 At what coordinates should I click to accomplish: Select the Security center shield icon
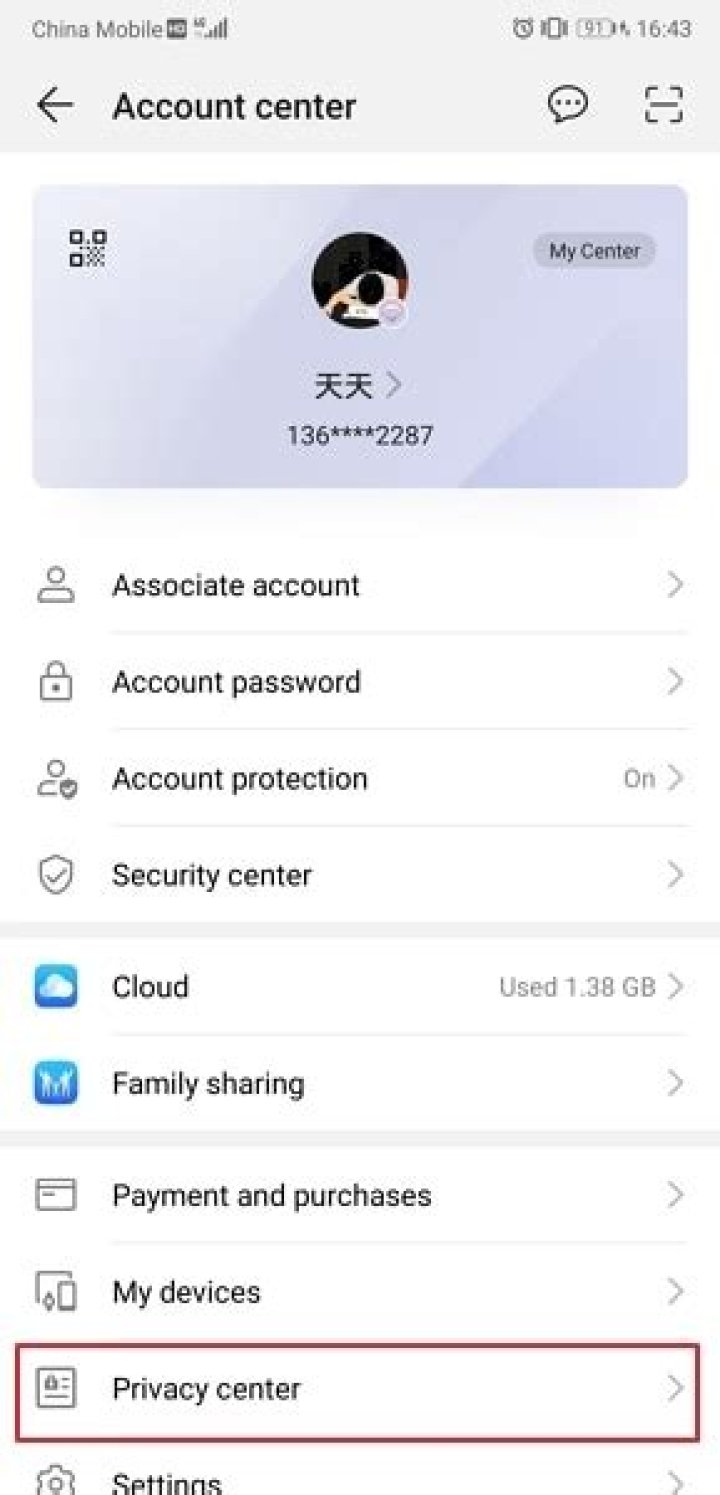tap(57, 874)
